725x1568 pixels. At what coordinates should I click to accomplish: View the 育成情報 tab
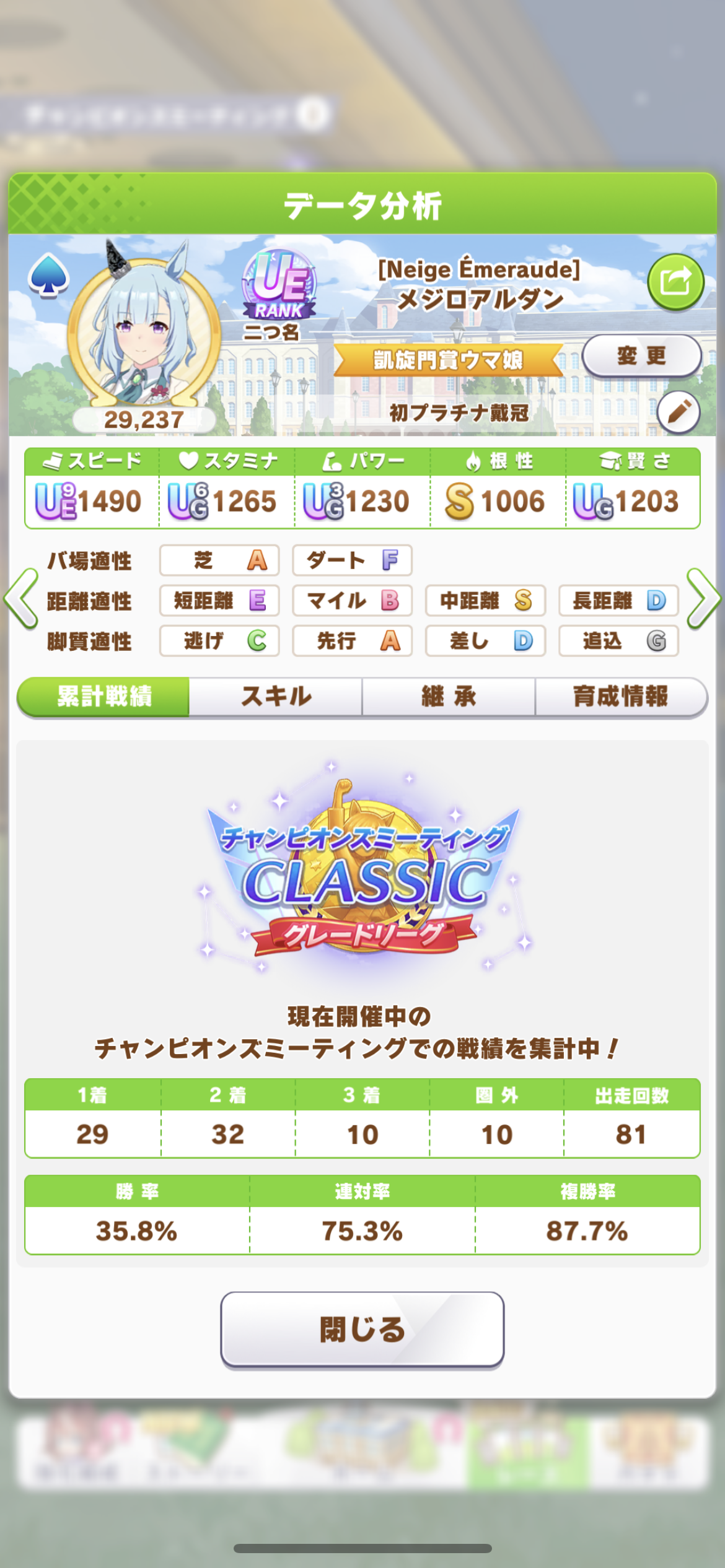[621, 697]
